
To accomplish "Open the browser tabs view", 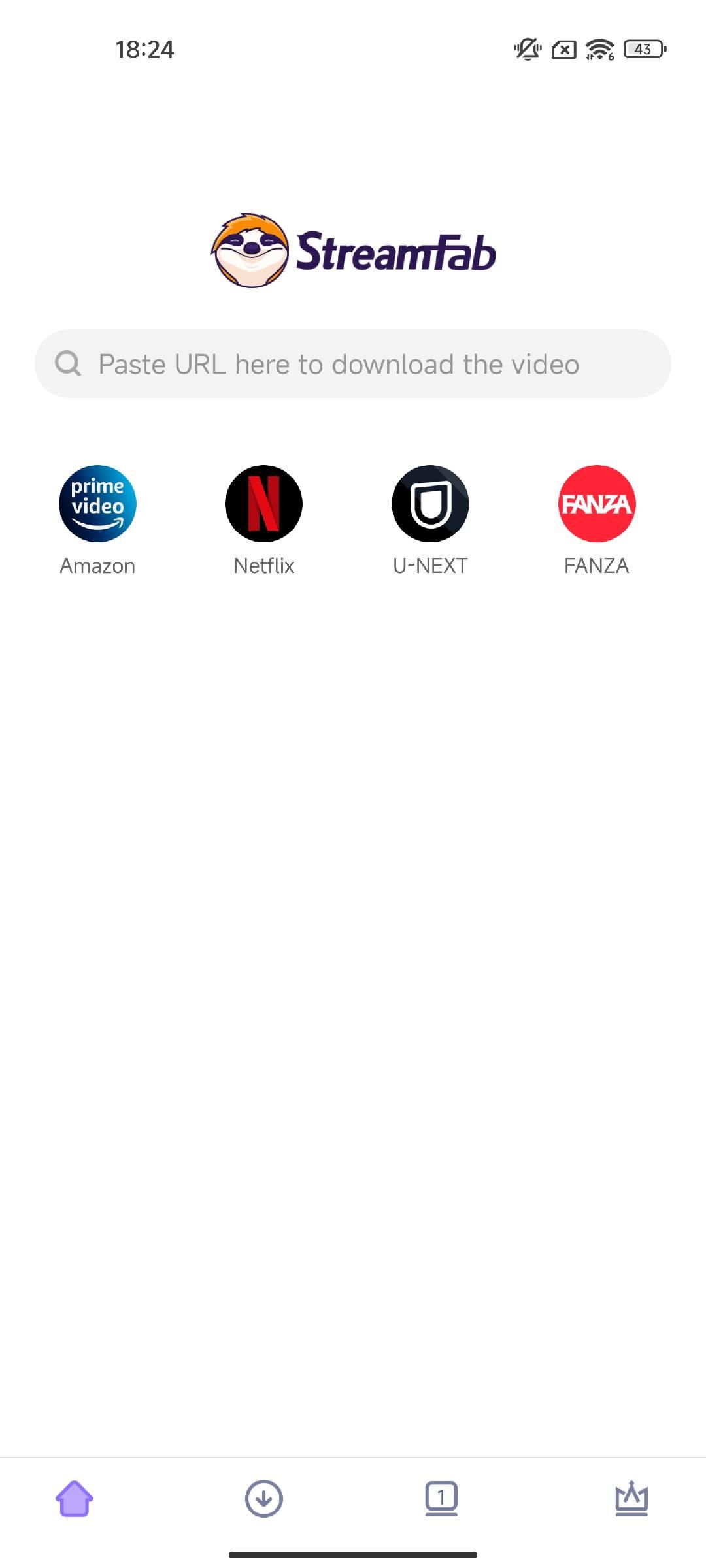I will click(441, 1498).
